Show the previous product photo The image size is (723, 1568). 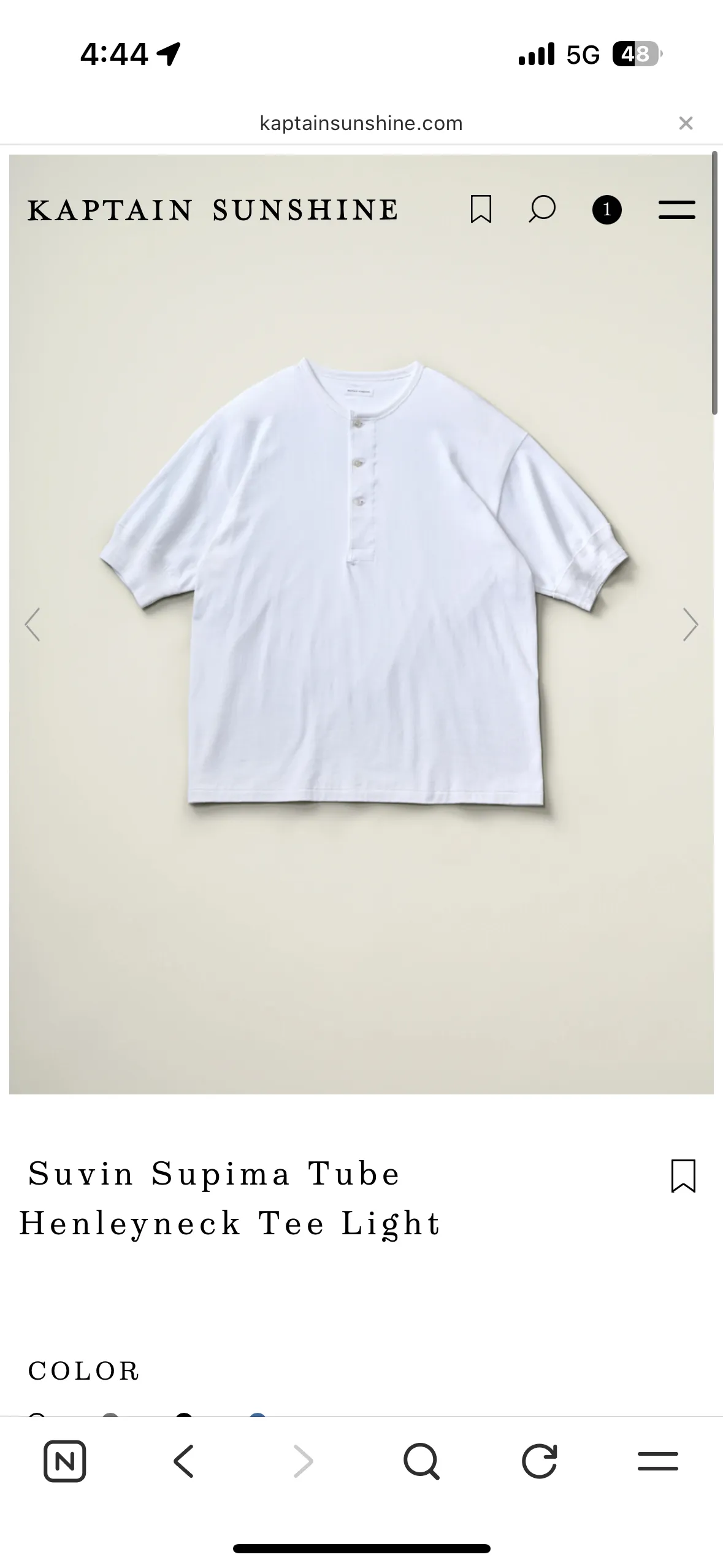pos(33,625)
